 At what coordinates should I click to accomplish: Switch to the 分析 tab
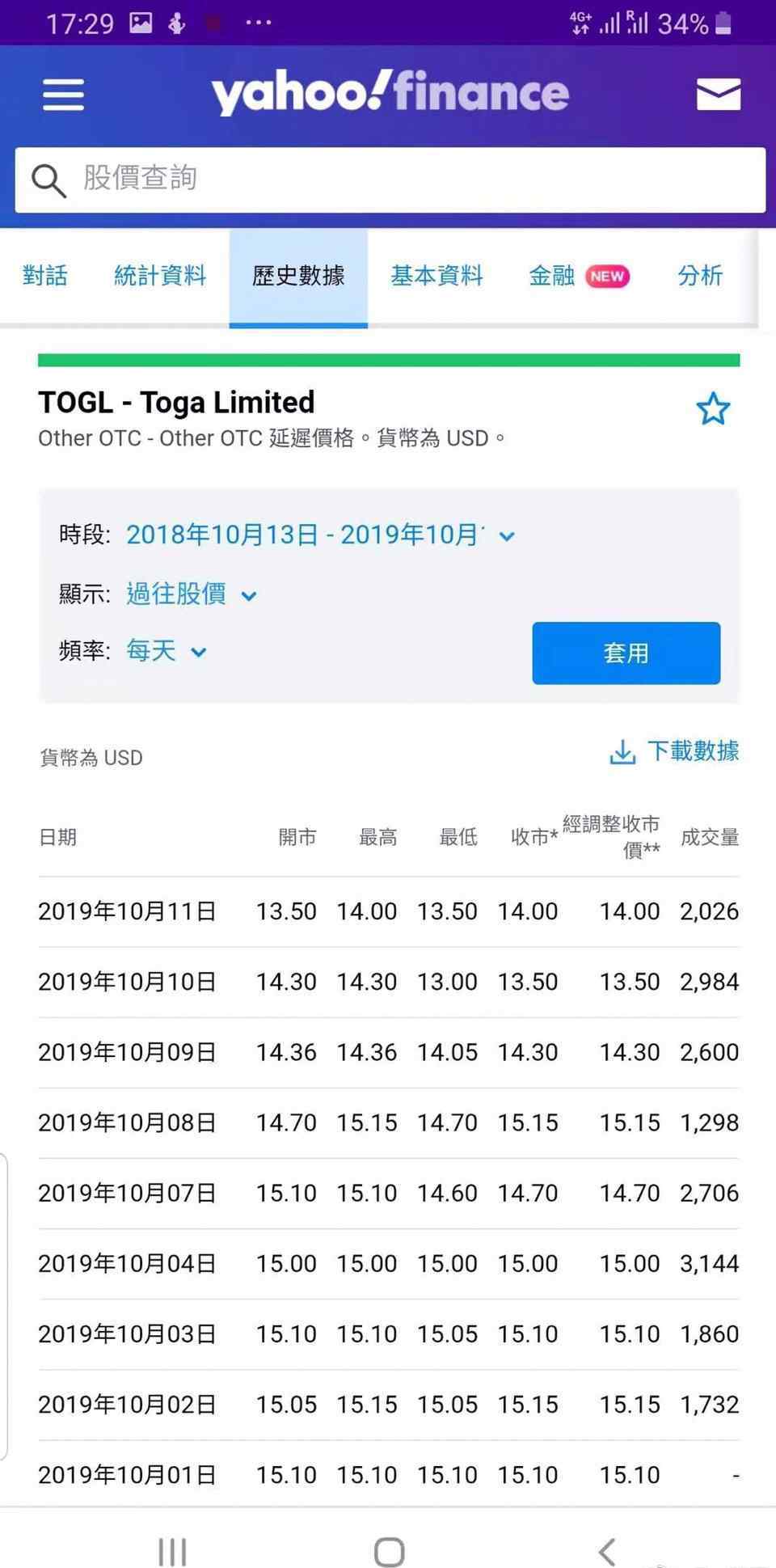tap(700, 276)
